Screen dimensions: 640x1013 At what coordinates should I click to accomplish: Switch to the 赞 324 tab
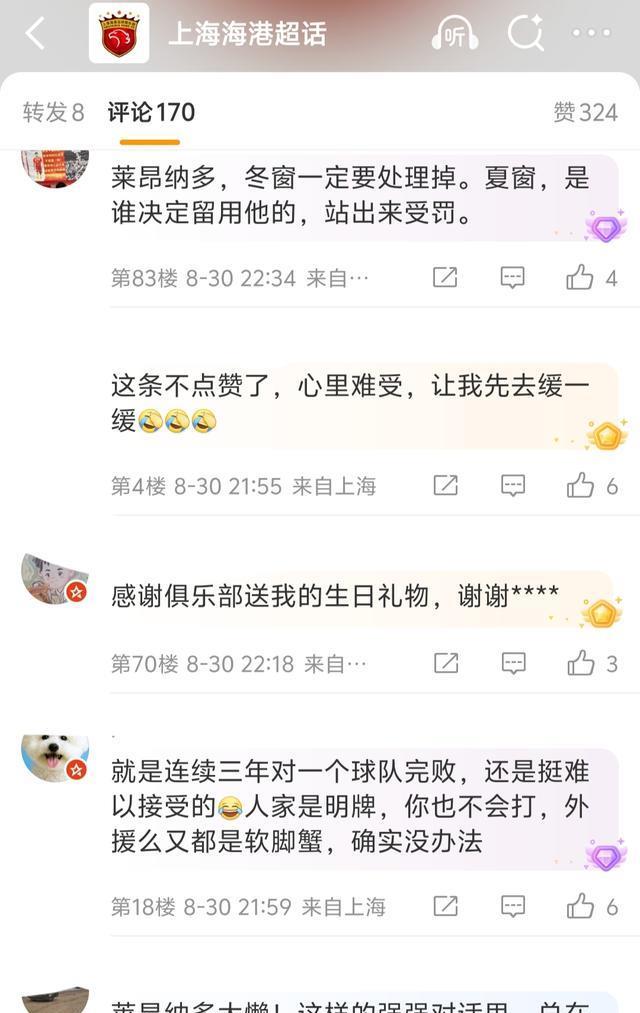[585, 112]
